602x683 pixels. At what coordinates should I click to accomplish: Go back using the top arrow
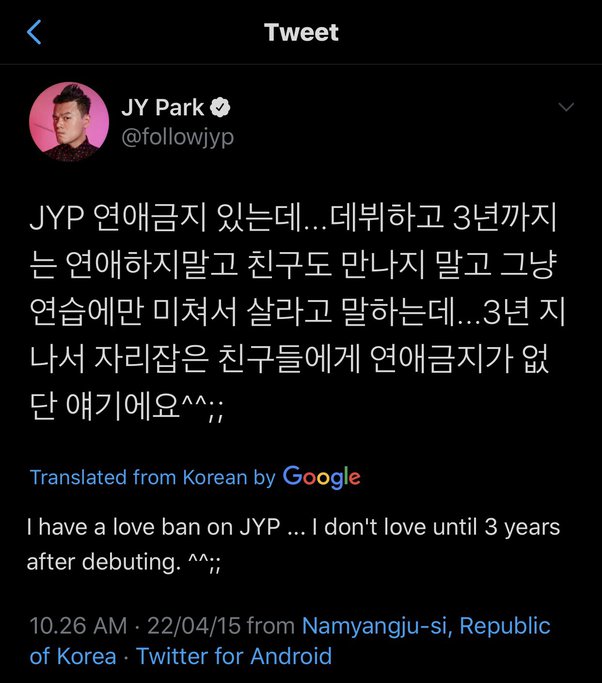34,32
